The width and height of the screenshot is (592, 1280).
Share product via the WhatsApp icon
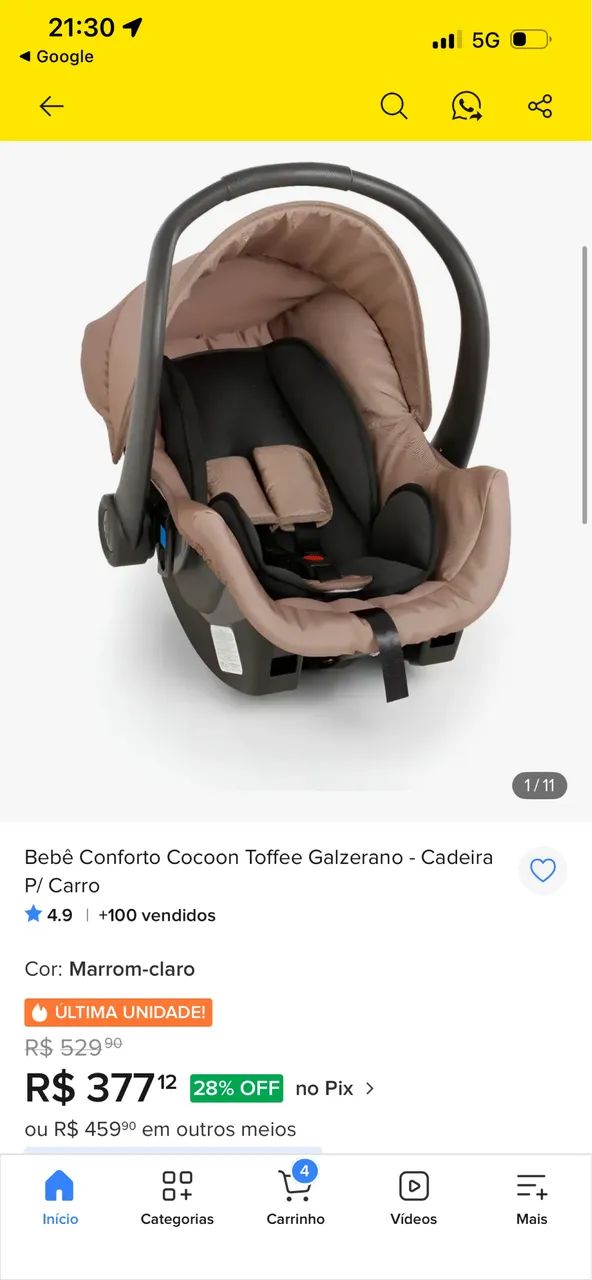pos(466,106)
